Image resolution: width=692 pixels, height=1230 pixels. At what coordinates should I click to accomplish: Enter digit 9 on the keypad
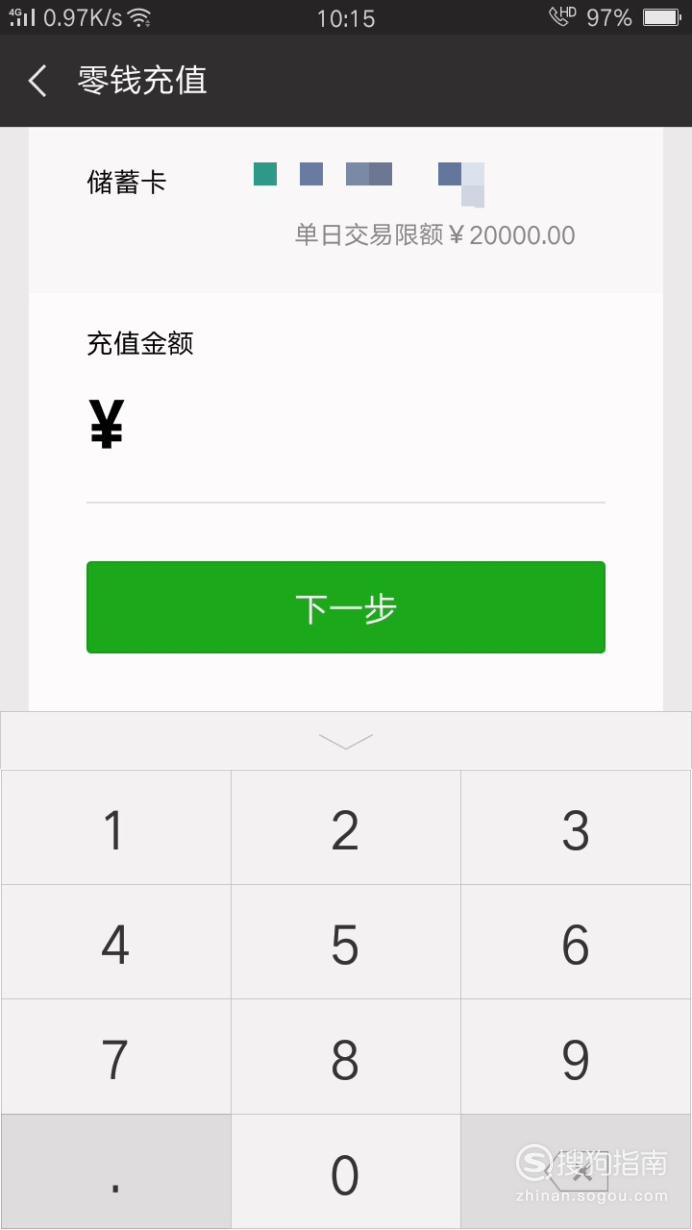pyautogui.click(x=576, y=1058)
